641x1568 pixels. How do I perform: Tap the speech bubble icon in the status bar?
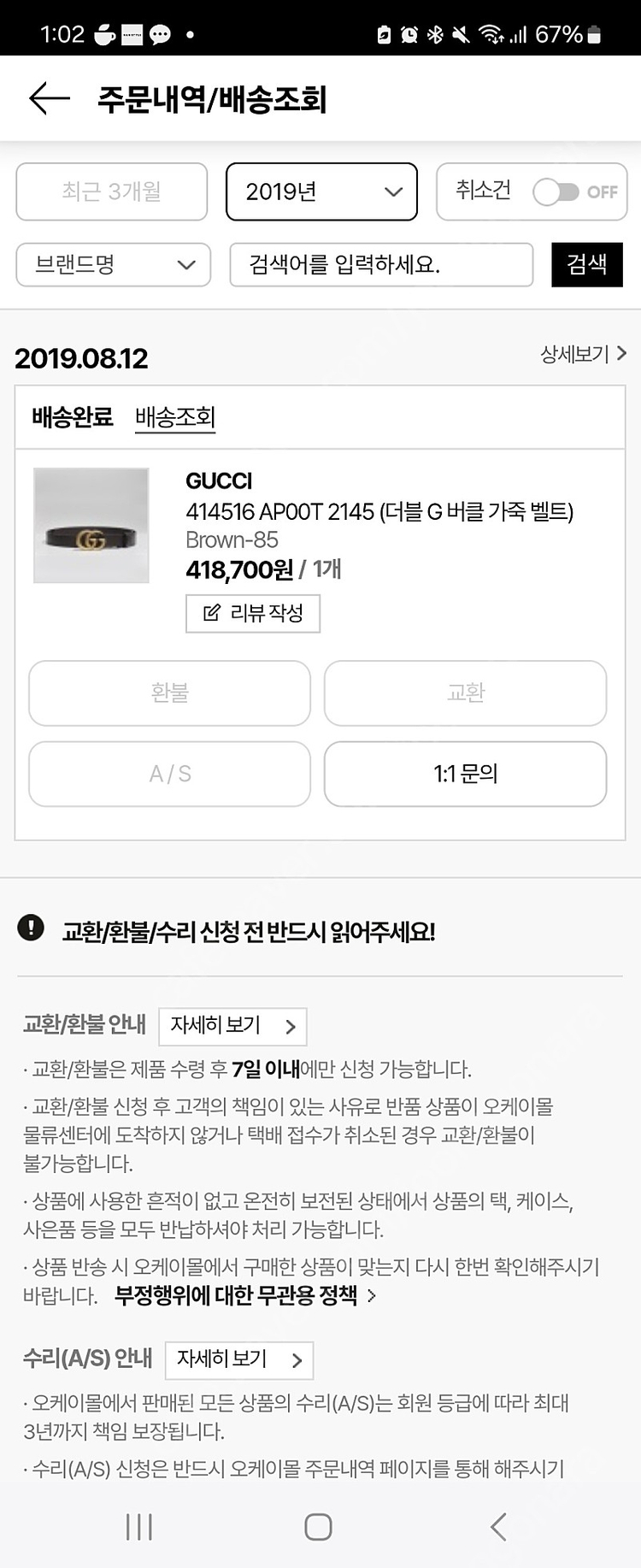click(x=159, y=34)
